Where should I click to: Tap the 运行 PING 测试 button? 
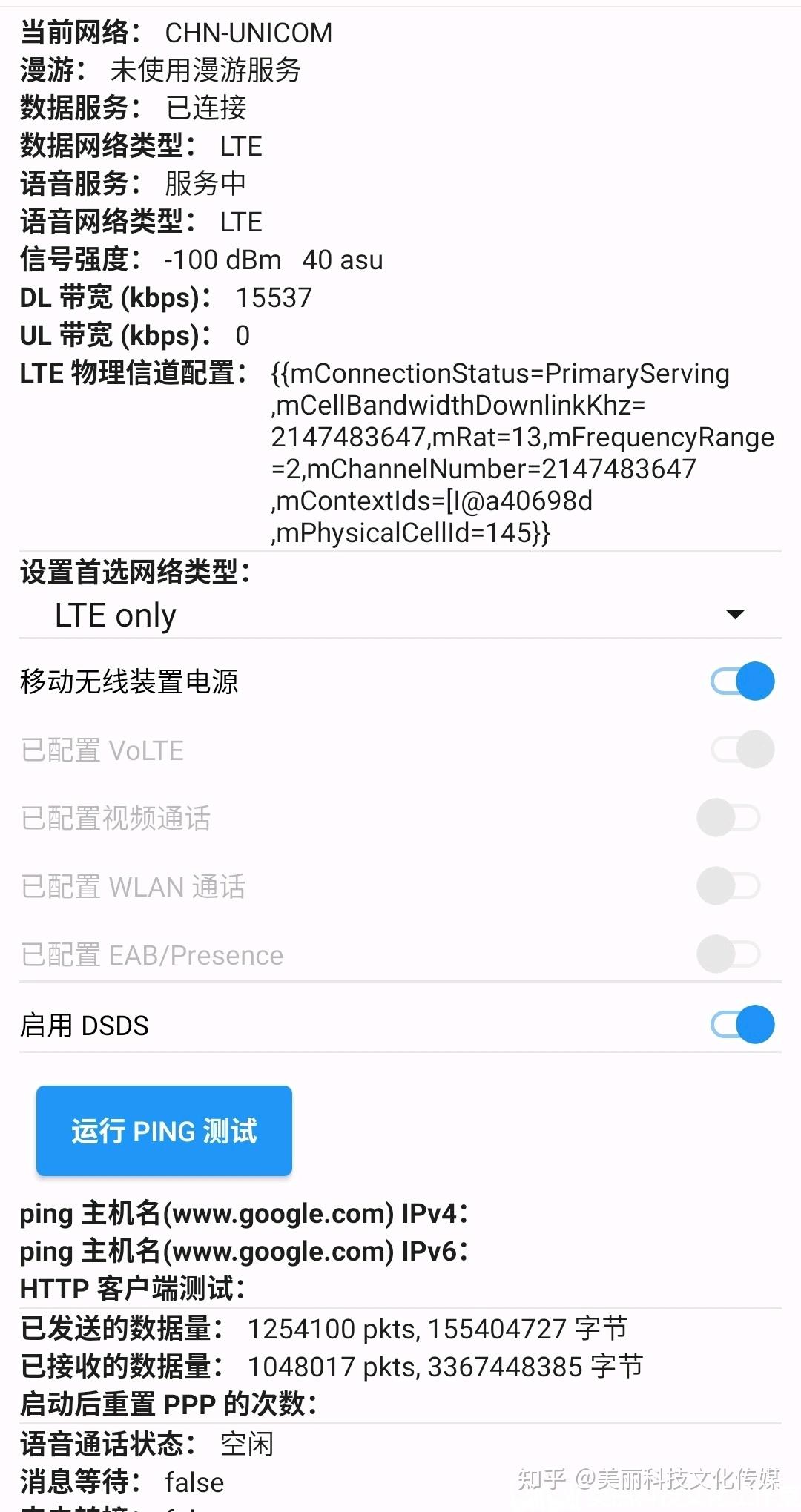[x=164, y=1131]
